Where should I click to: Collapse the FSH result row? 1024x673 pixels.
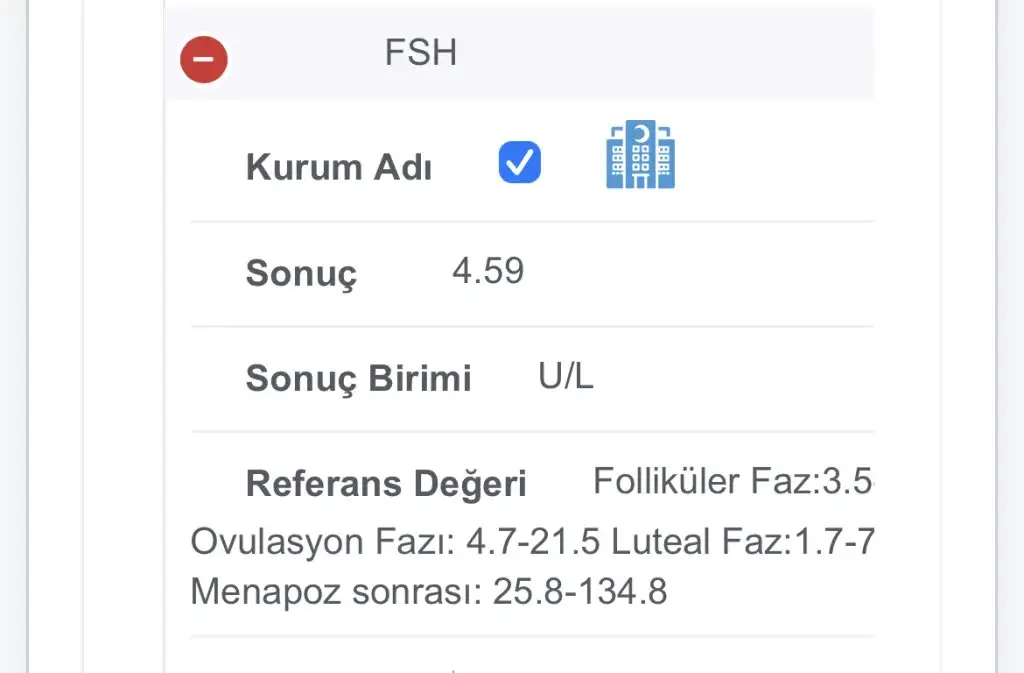[x=204, y=59]
